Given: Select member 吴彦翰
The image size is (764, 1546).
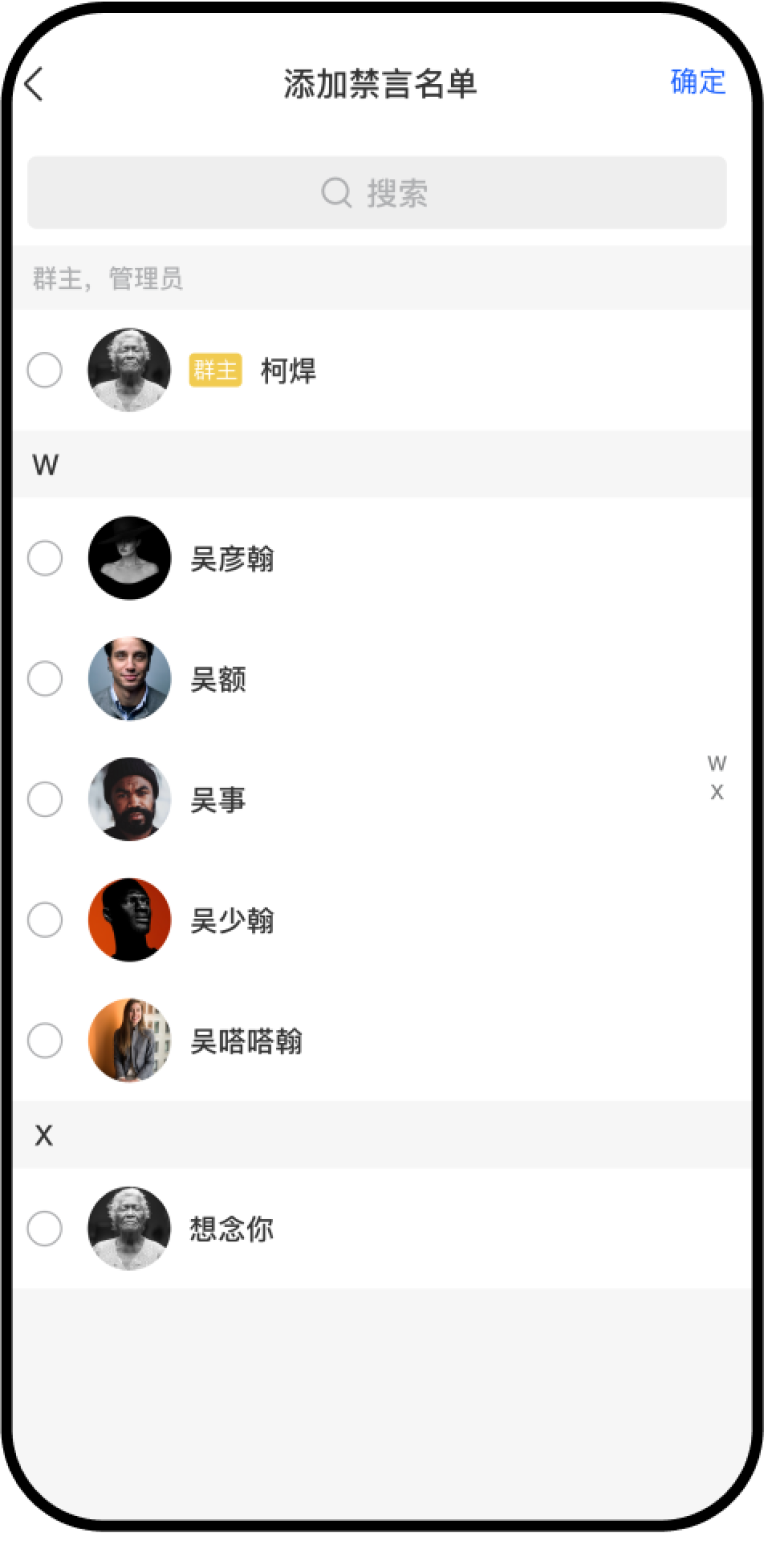Looking at the screenshot, I should pyautogui.click(x=44, y=558).
